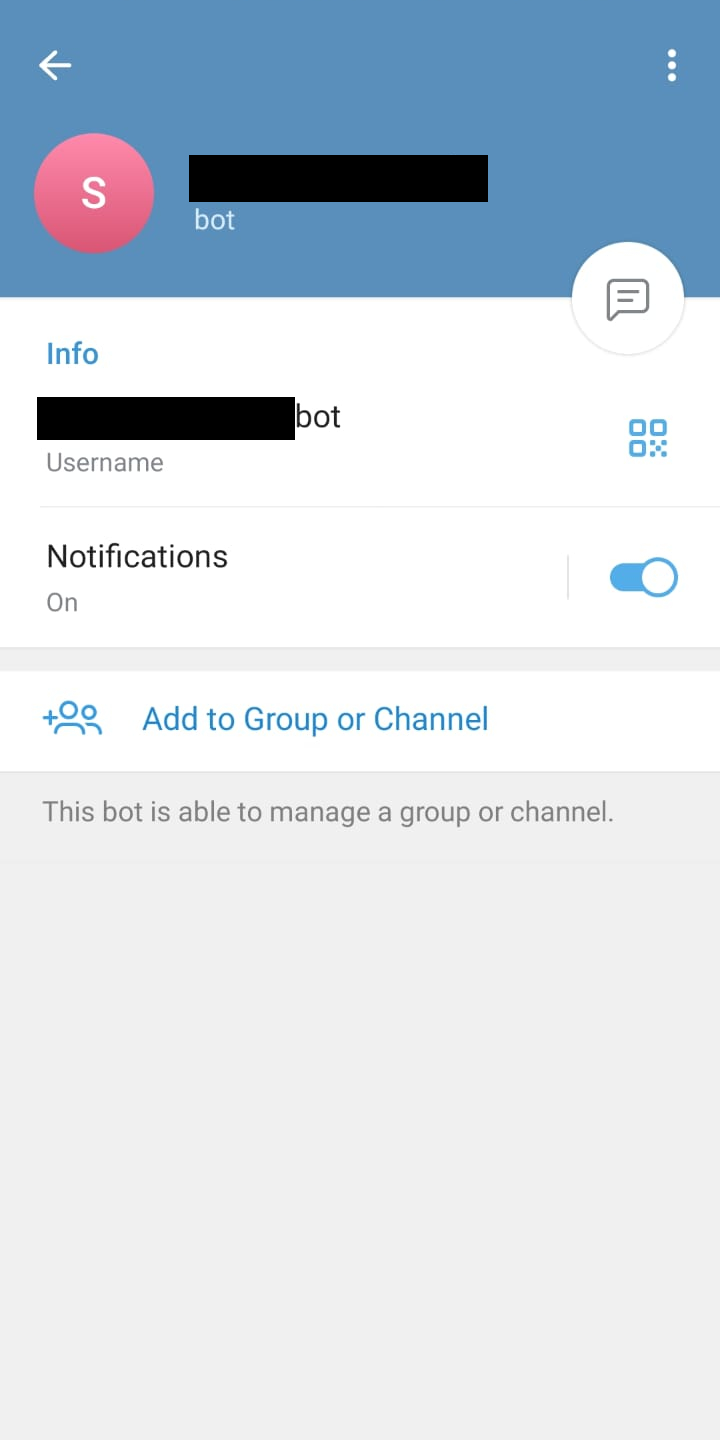The image size is (720, 1440).
Task: Open the bot's profile avatar
Action: point(94,193)
